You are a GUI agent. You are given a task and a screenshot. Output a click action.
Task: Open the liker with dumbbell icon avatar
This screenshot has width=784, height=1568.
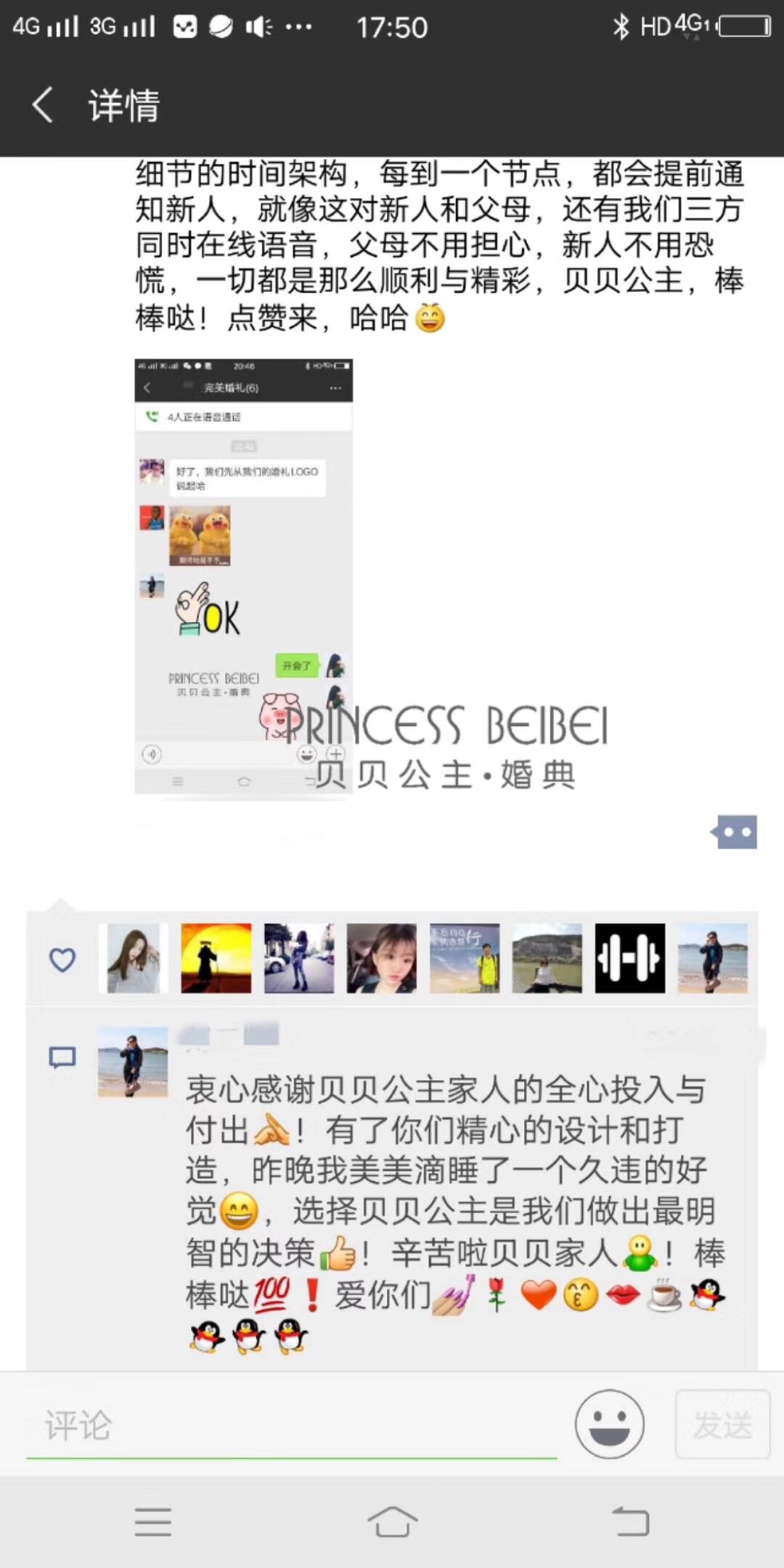630,959
